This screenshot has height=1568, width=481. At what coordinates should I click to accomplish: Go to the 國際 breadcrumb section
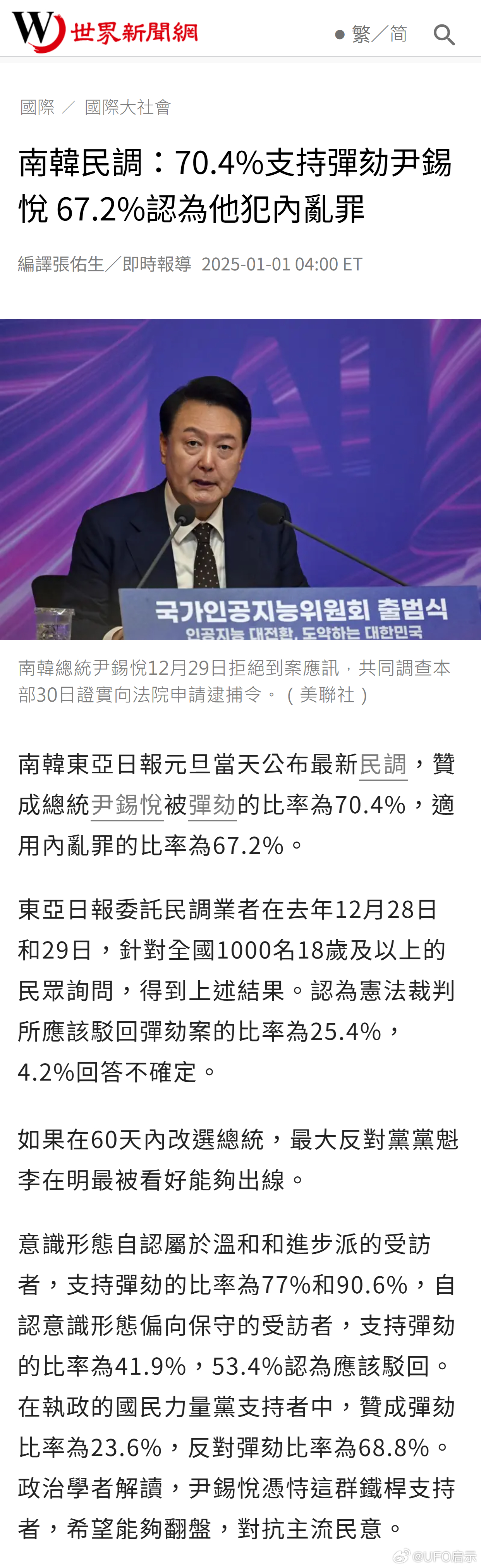(37, 107)
